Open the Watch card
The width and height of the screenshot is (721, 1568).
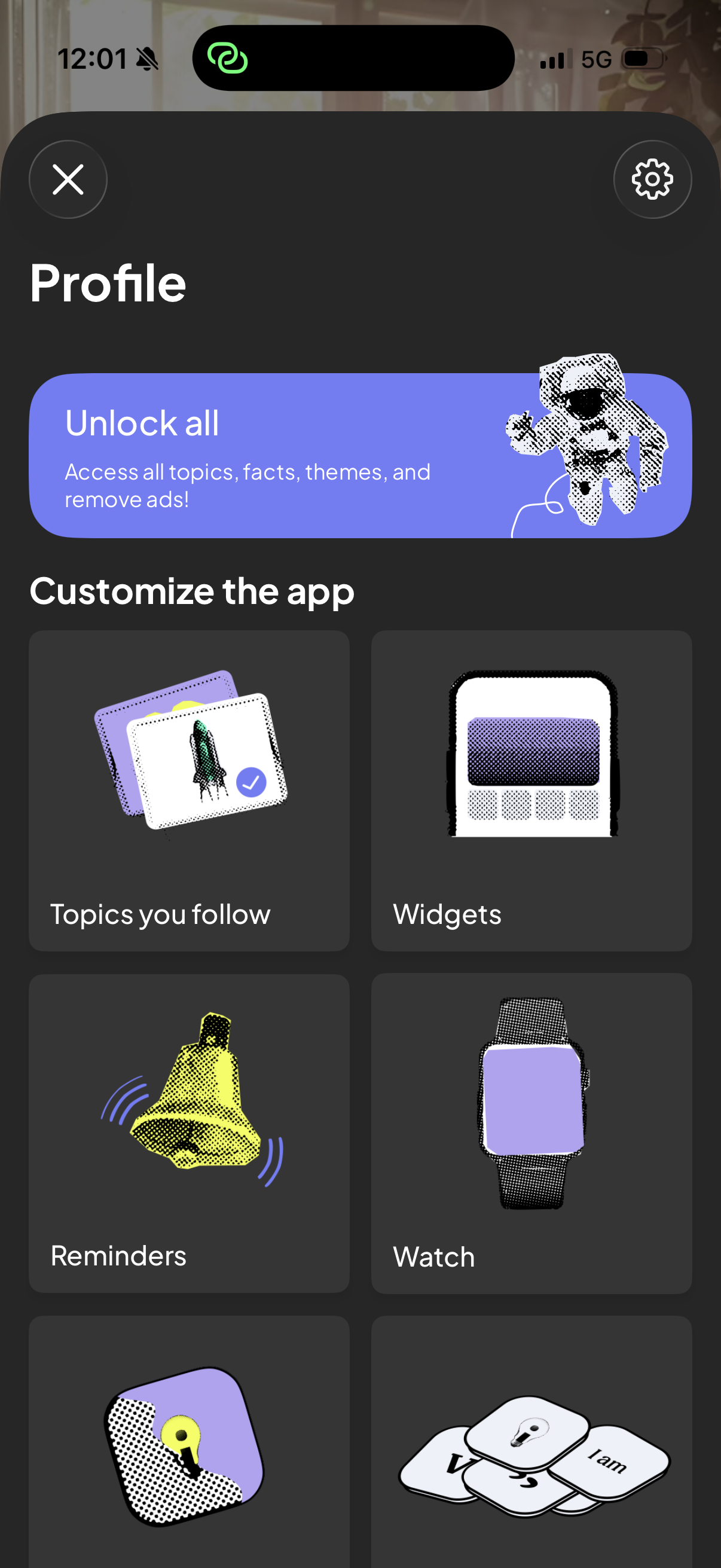pyautogui.click(x=531, y=1132)
